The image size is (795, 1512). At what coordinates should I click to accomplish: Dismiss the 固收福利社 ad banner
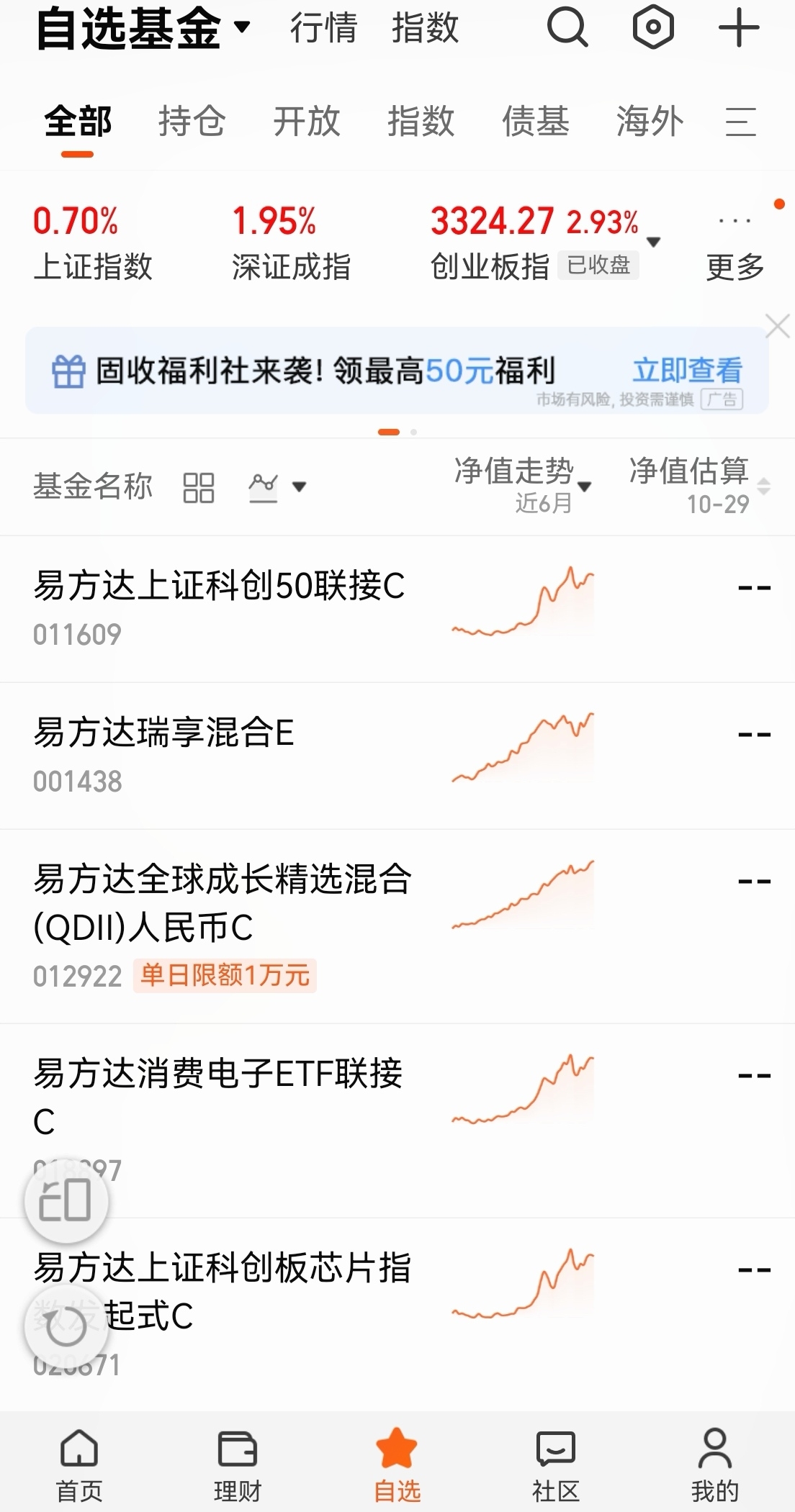click(x=778, y=326)
